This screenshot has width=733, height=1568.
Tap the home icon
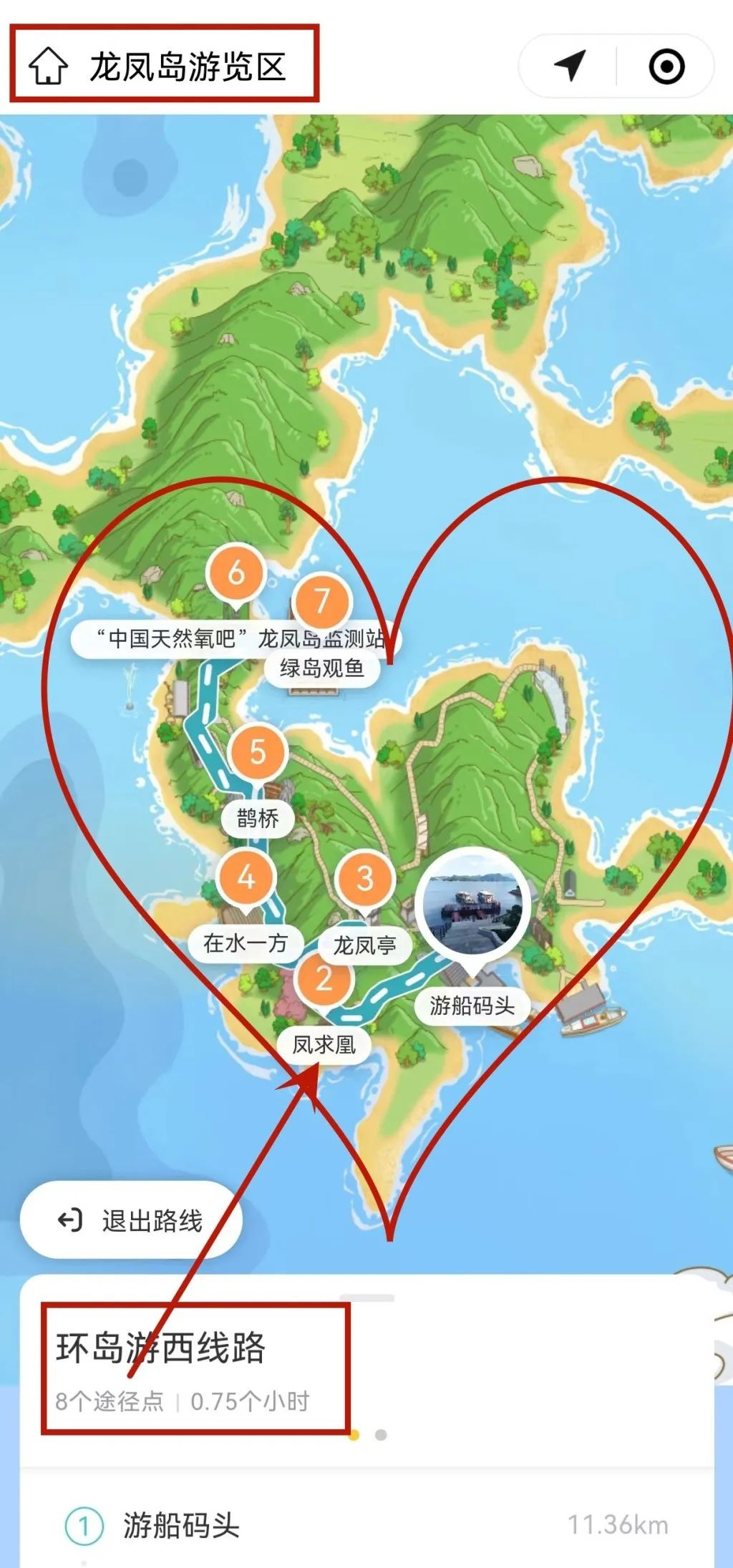(x=48, y=67)
